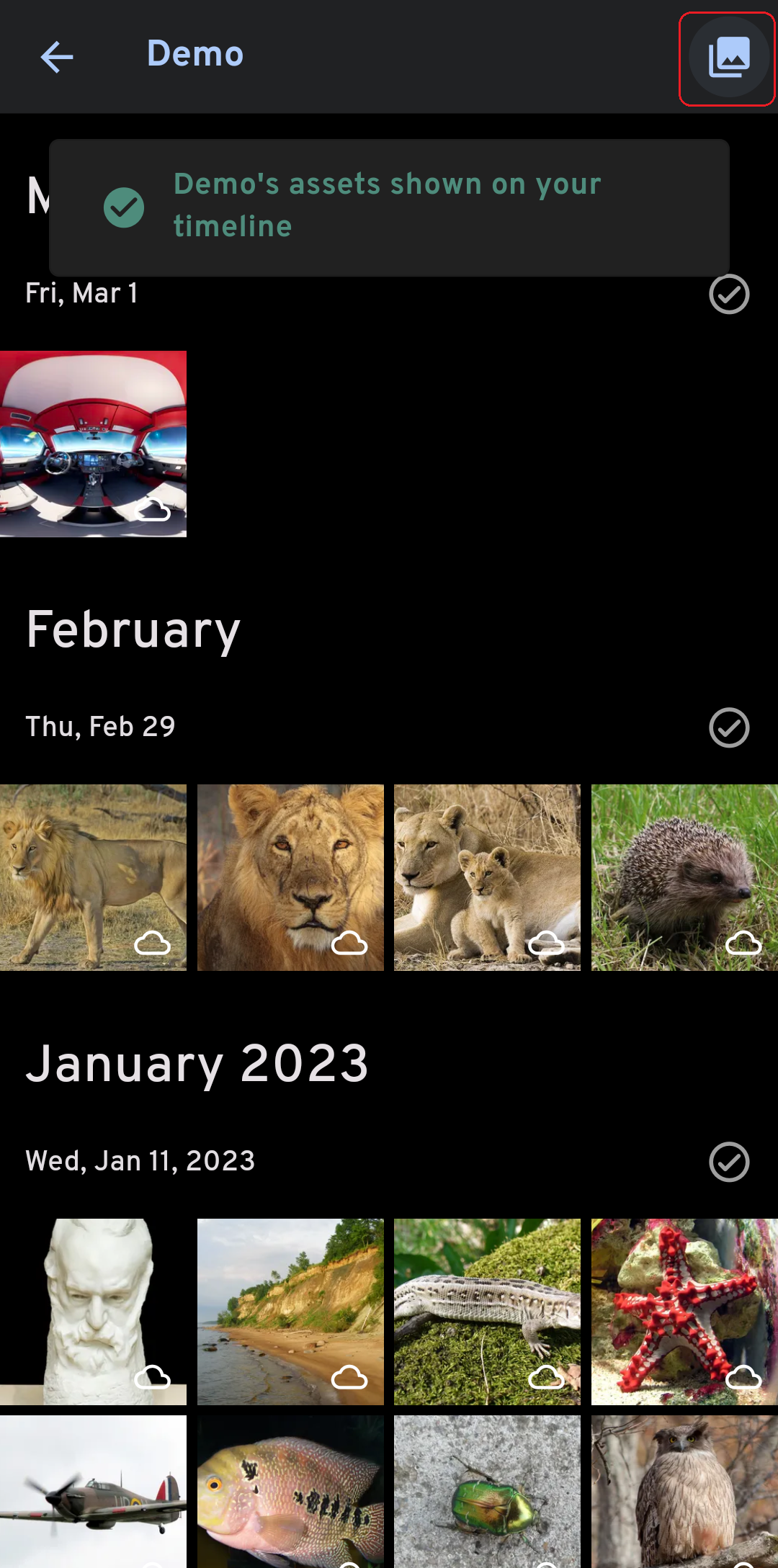The height and width of the screenshot is (1568, 778).
Task: View the owl photo
Action: 684,1491
